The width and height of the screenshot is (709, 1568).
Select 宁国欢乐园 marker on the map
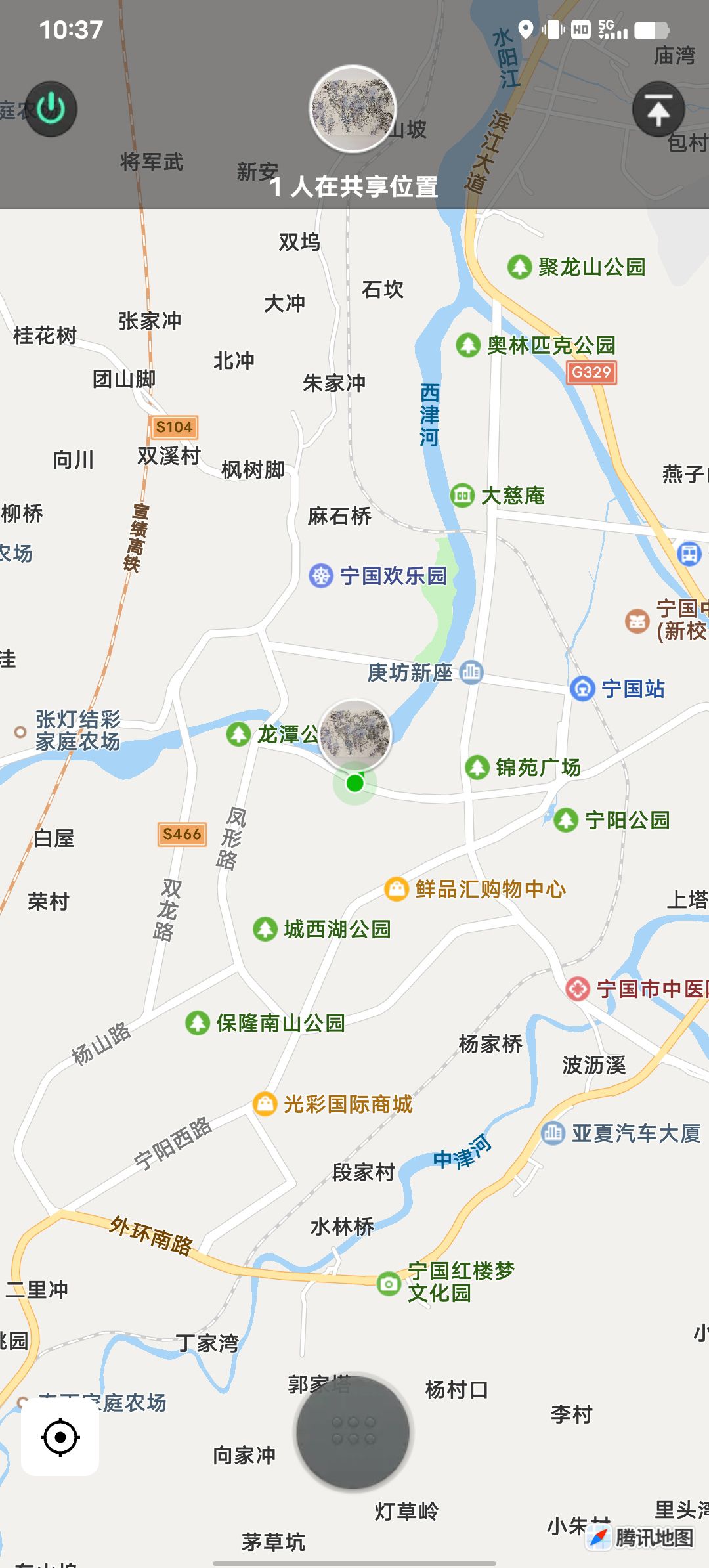point(321,576)
